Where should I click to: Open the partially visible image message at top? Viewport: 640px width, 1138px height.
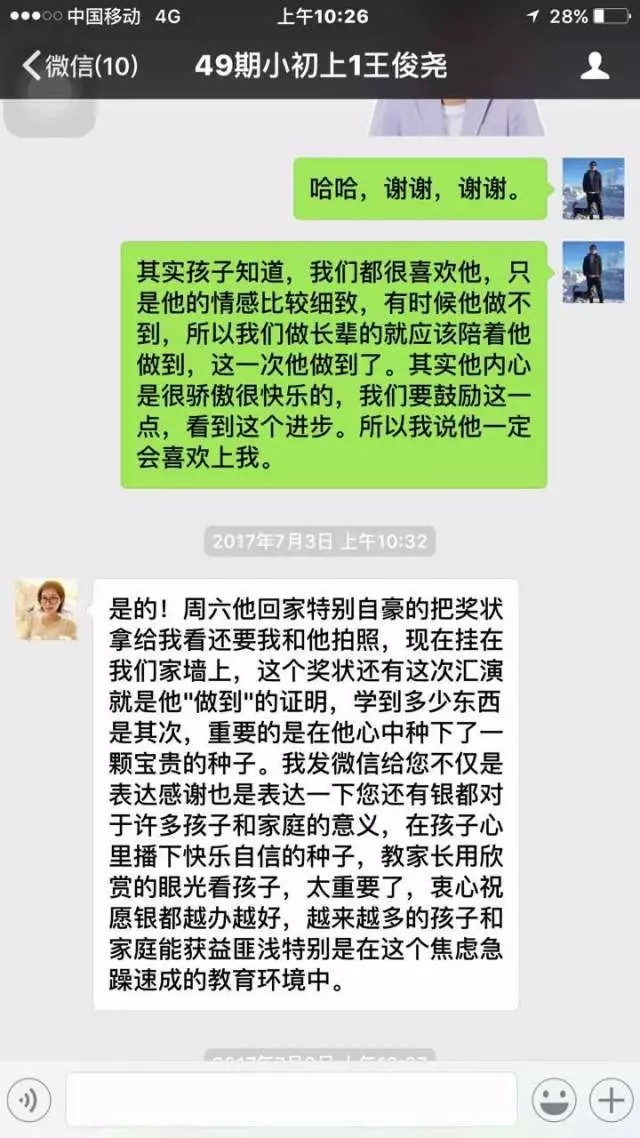tap(456, 117)
